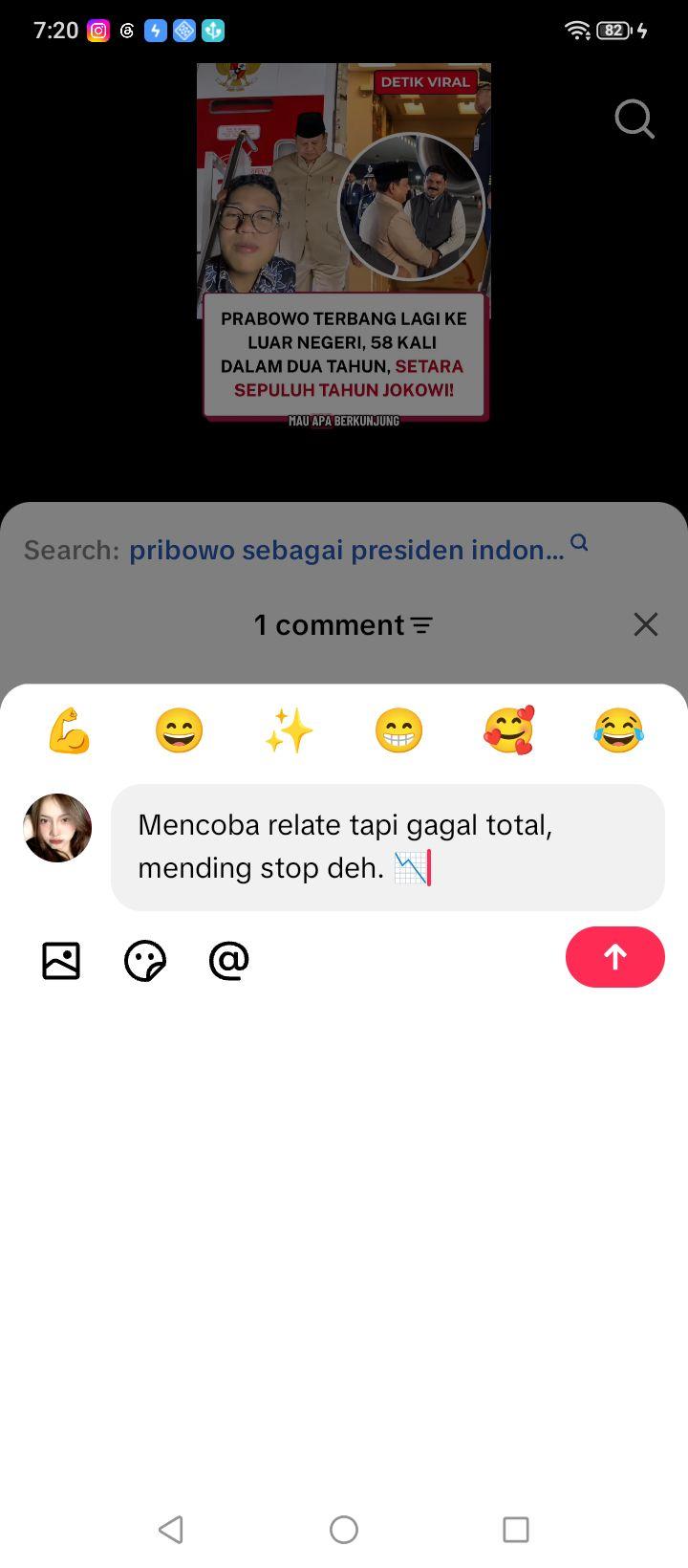Insert the tears of joy emoji
The width and height of the screenshot is (688, 1568).
[618, 731]
